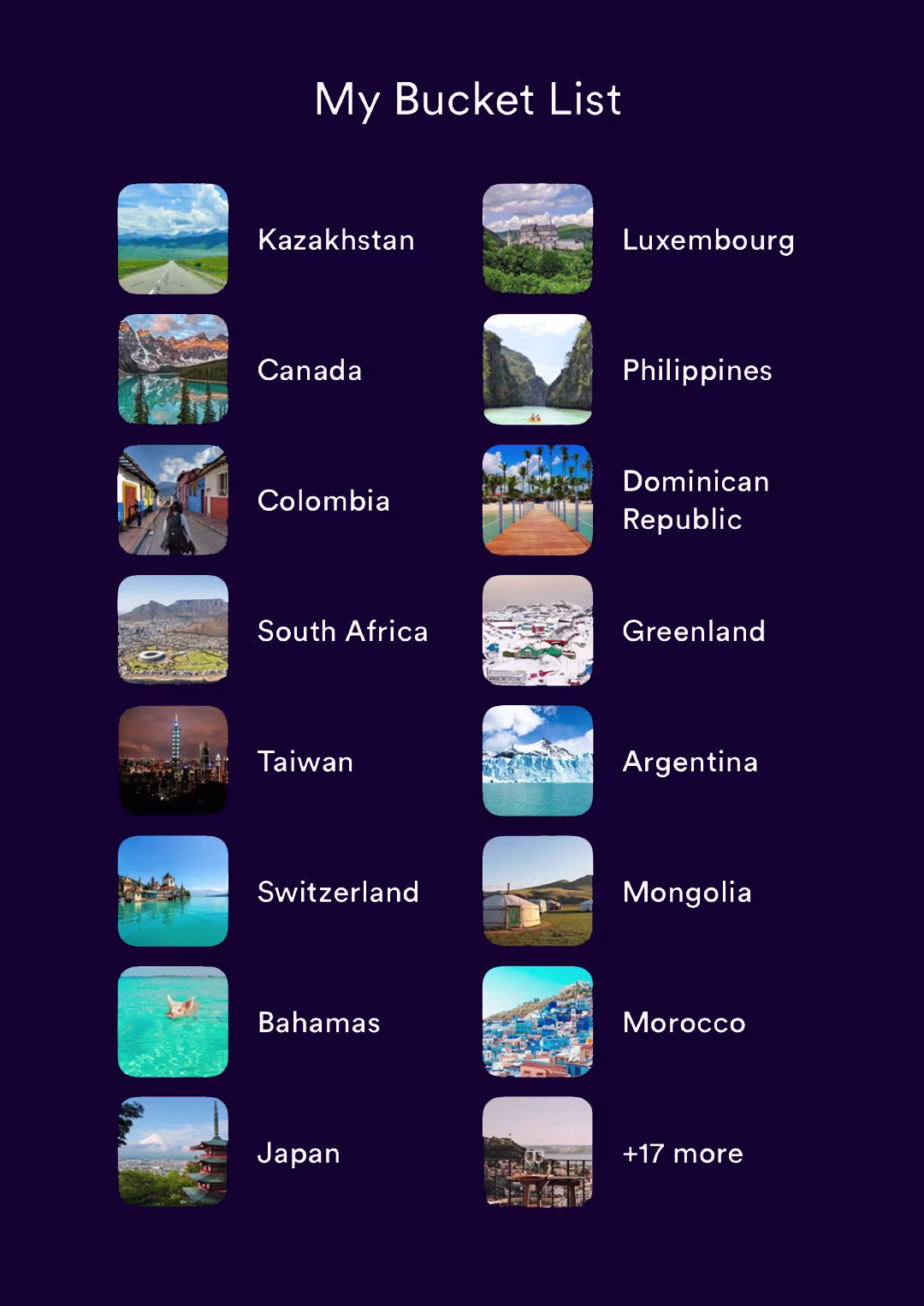Image resolution: width=924 pixels, height=1306 pixels.
Task: Select the Greenland snowy village photo
Action: click(537, 632)
